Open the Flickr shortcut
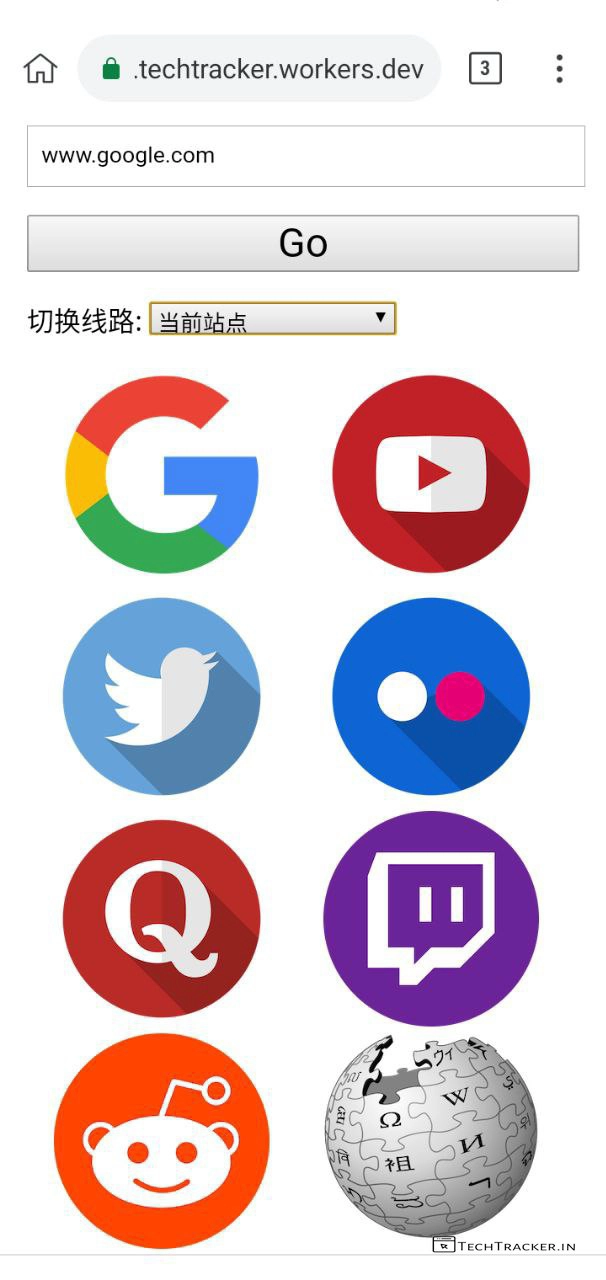The width and height of the screenshot is (606, 1280). coord(431,696)
